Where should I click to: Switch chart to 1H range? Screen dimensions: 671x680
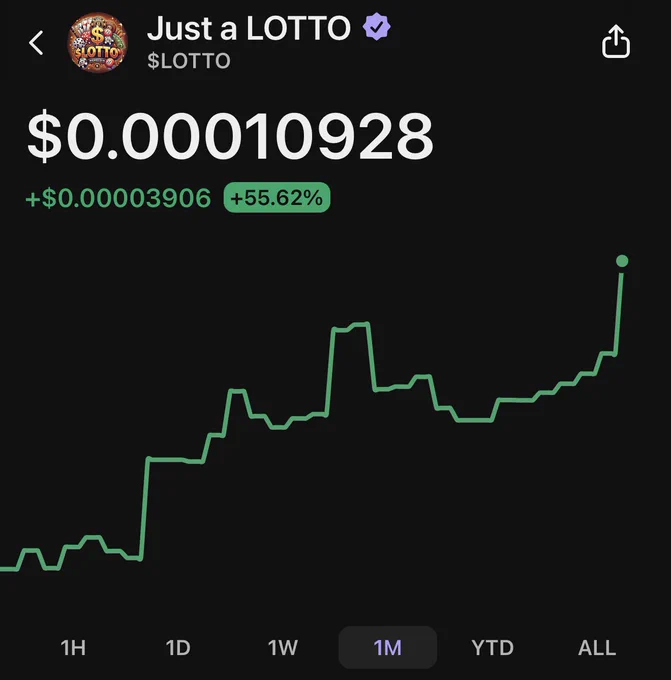tap(73, 647)
